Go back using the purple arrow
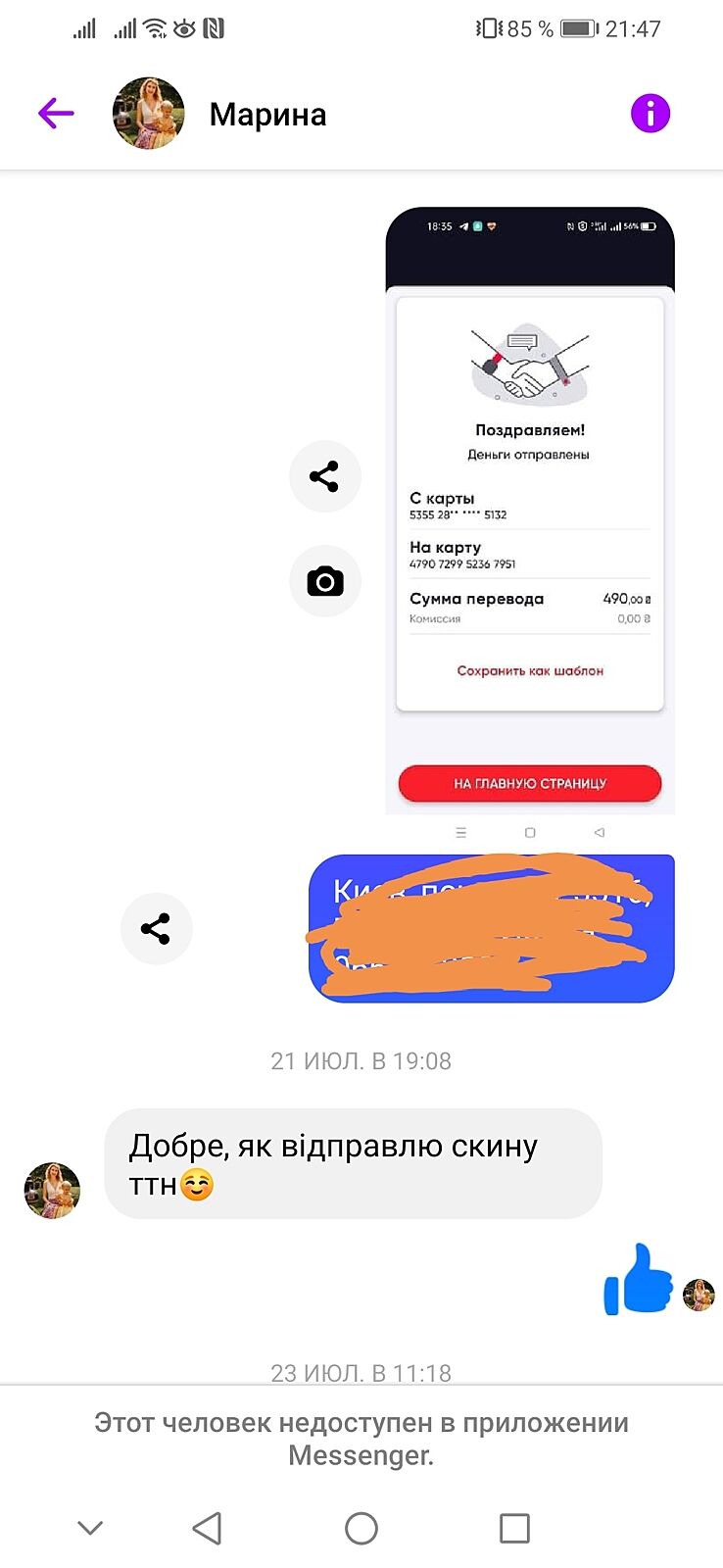Image resolution: width=723 pixels, height=1568 pixels. click(56, 114)
